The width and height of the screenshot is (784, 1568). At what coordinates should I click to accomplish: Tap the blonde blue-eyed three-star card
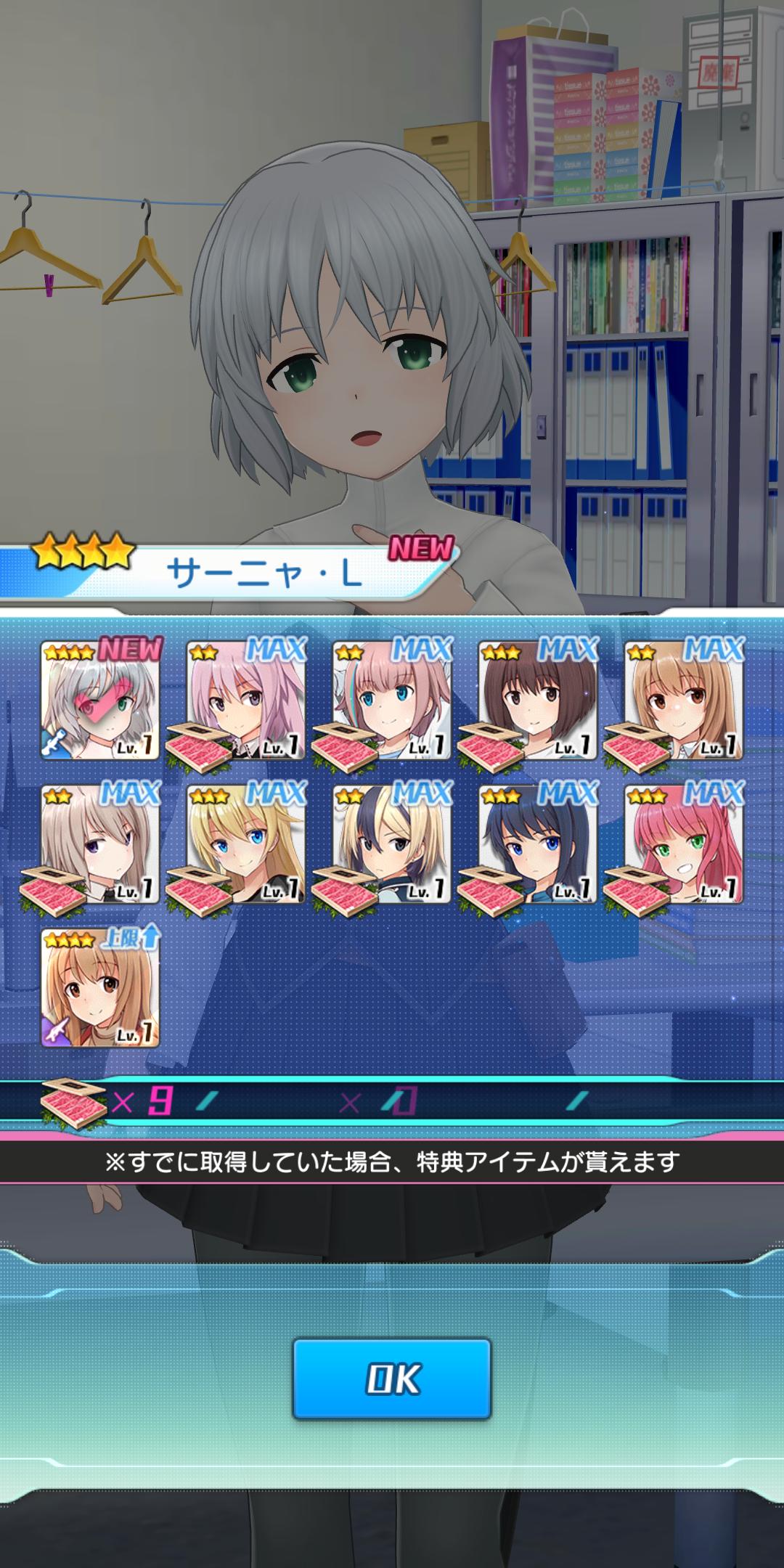point(245,842)
